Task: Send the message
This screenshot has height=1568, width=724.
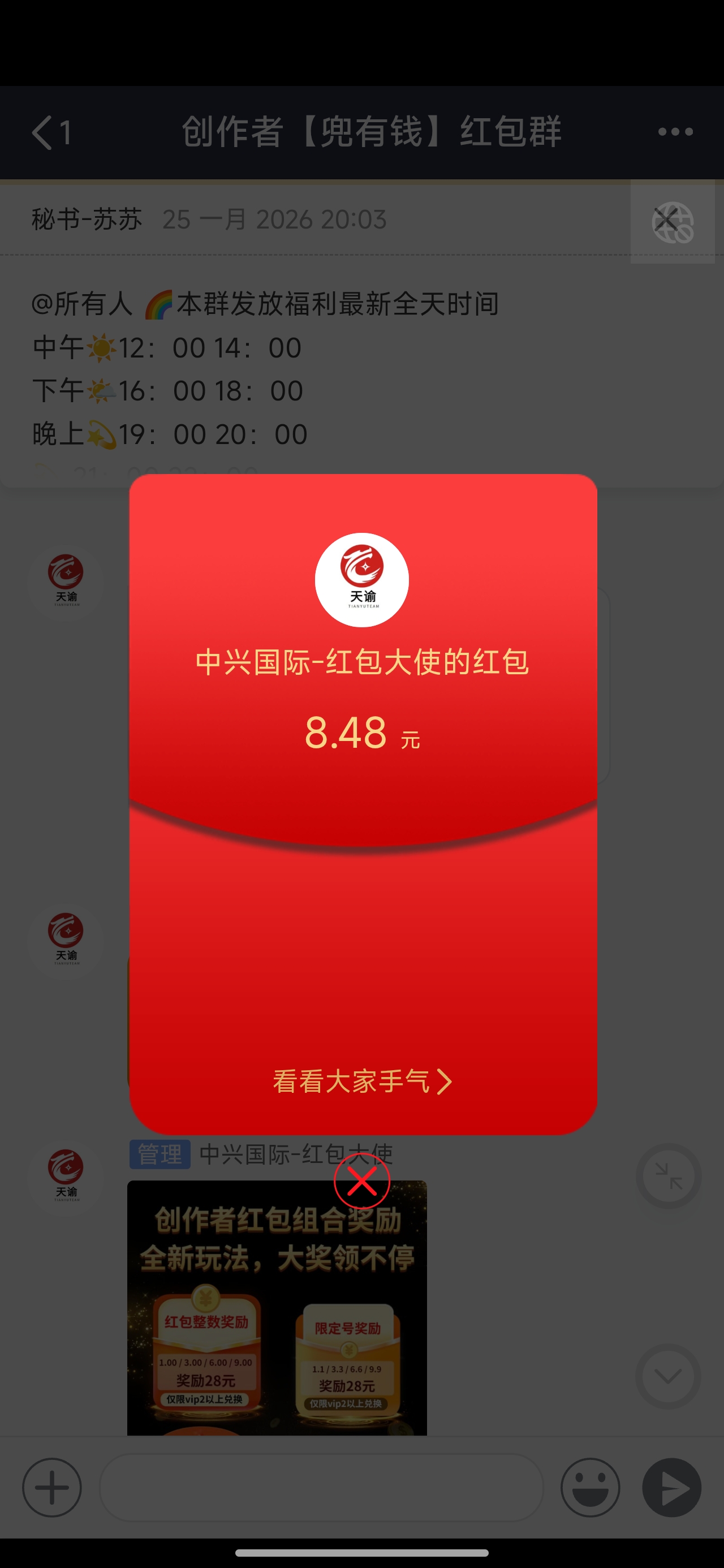Action: click(671, 1487)
